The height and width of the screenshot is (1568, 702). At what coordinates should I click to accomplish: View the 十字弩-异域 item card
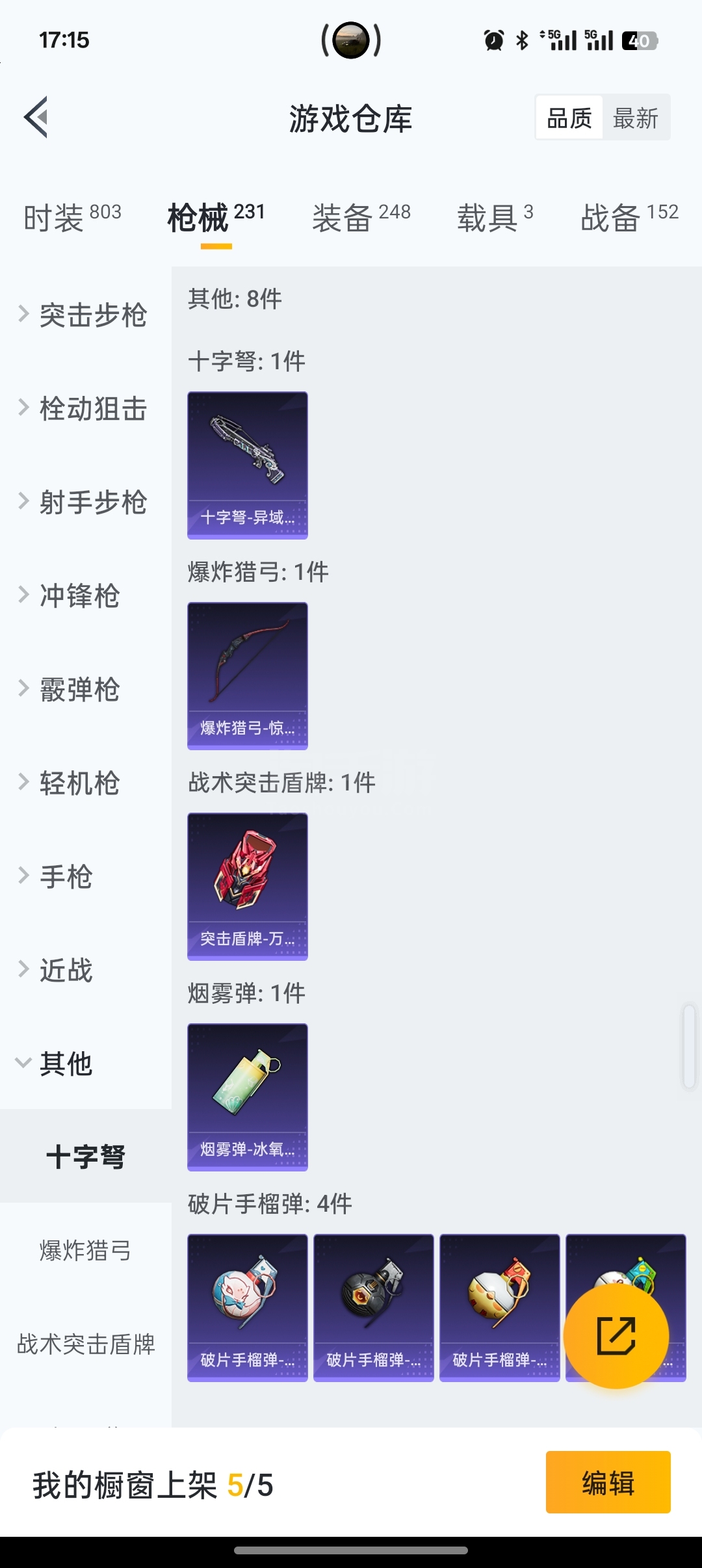248,465
